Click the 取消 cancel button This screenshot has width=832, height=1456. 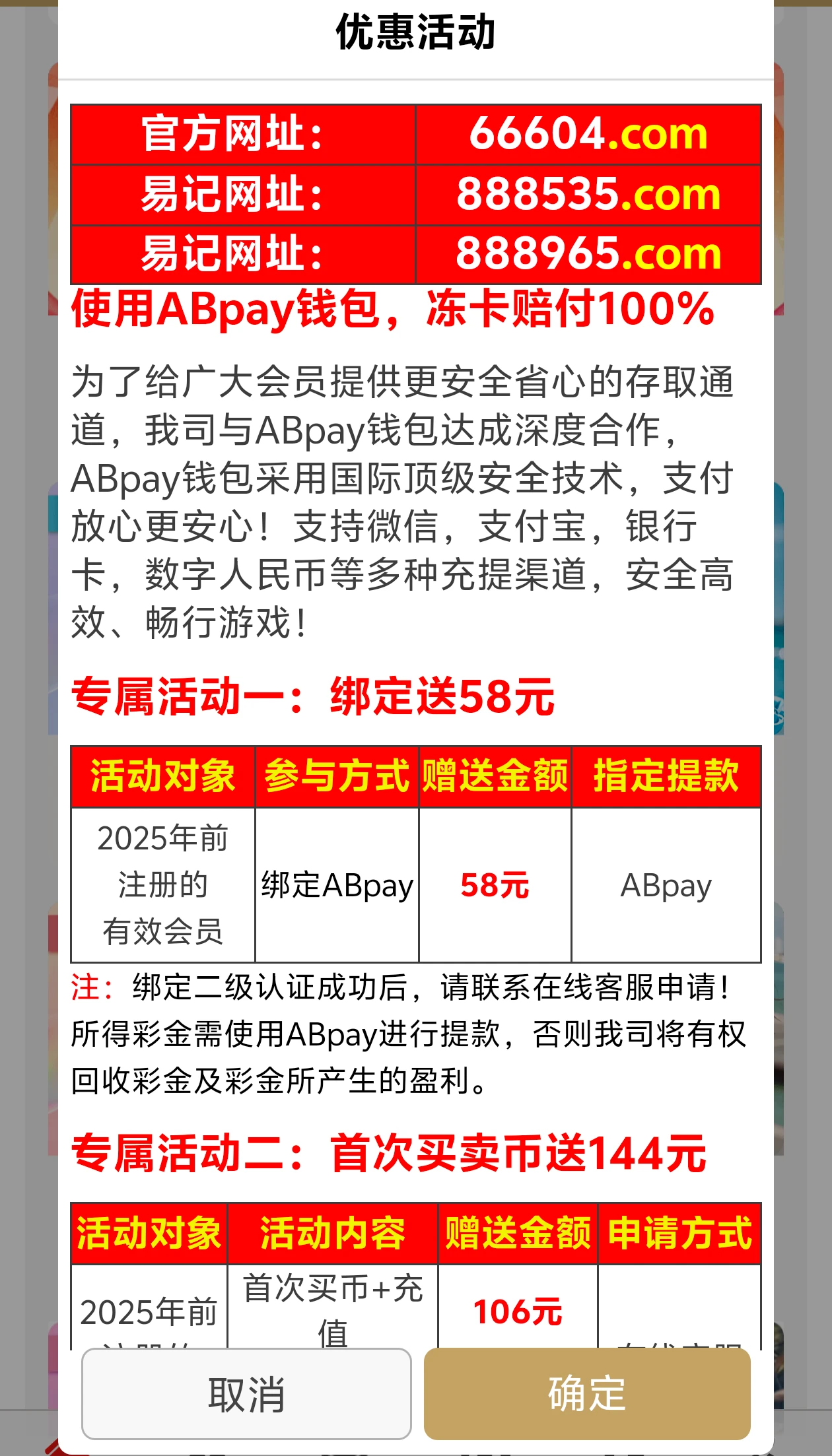coord(246,1393)
